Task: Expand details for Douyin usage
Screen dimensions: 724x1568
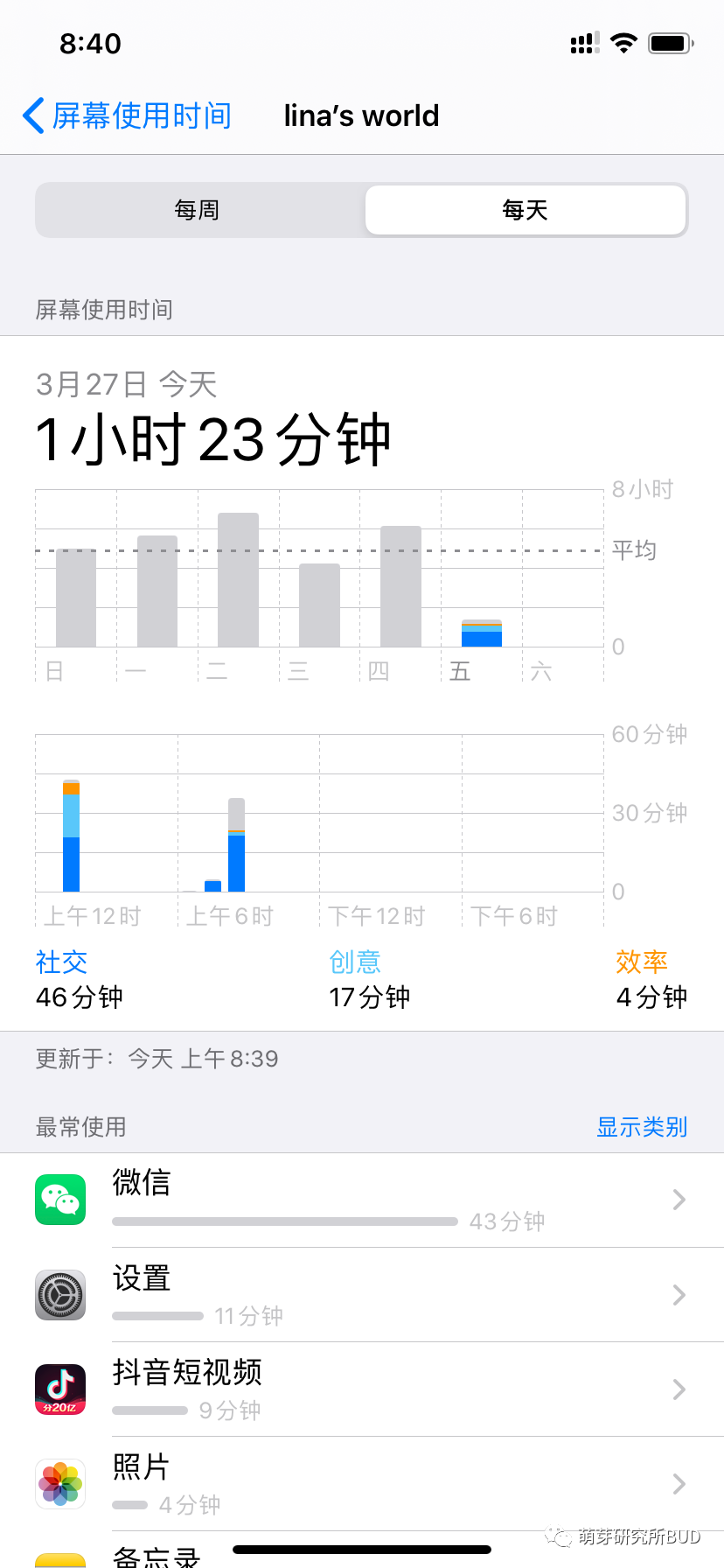Action: click(679, 1389)
